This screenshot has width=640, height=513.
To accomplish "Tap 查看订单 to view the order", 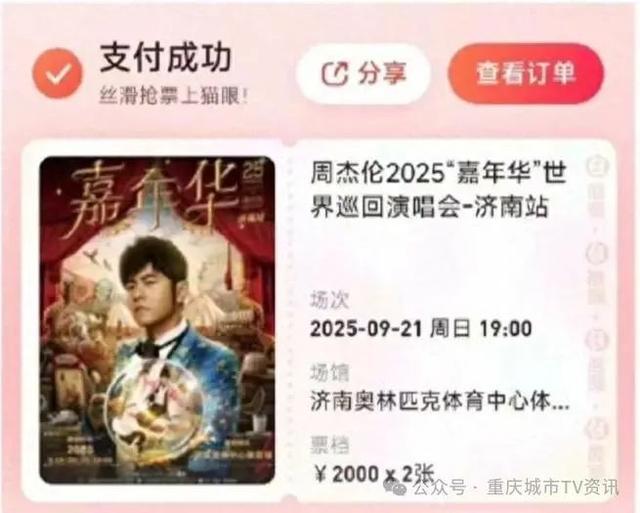I will (x=525, y=73).
